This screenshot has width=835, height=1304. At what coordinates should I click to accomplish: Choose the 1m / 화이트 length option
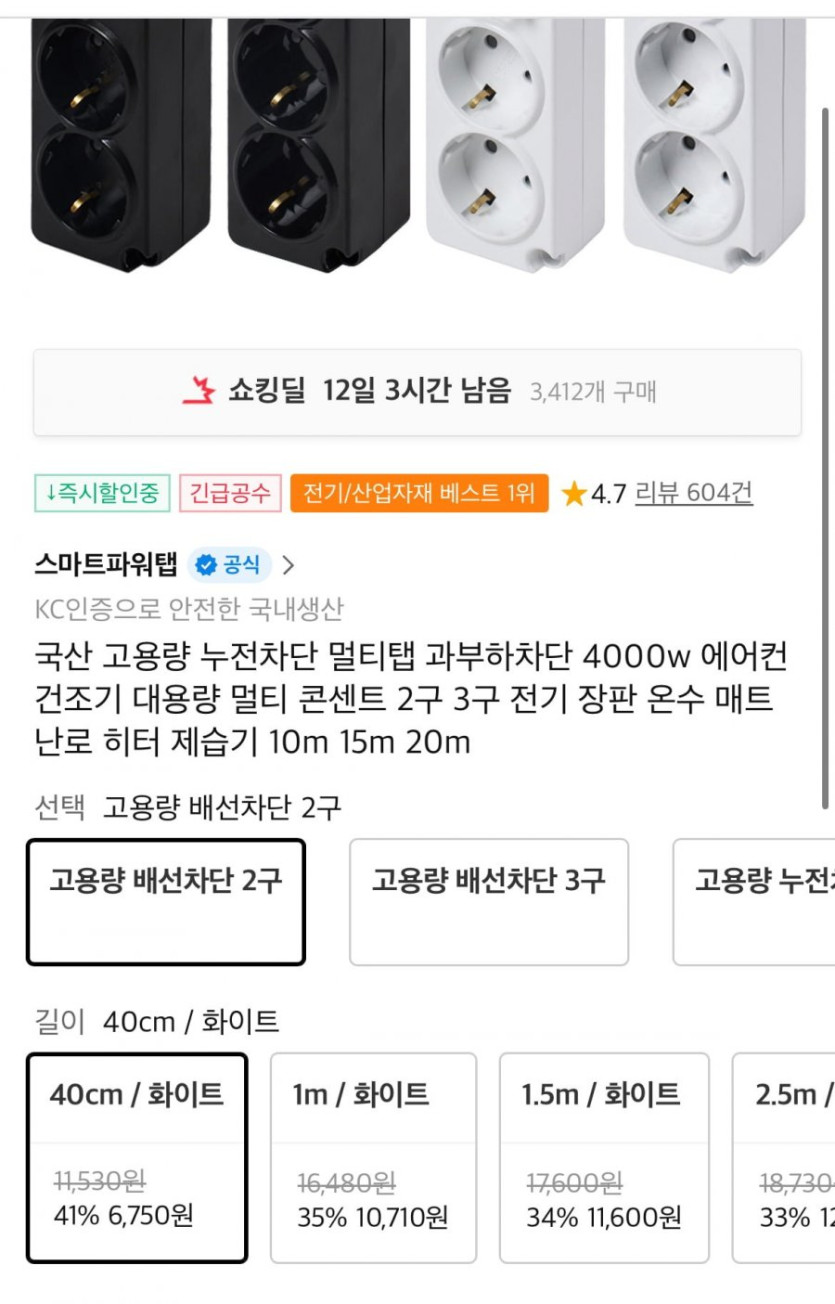coord(373,1157)
